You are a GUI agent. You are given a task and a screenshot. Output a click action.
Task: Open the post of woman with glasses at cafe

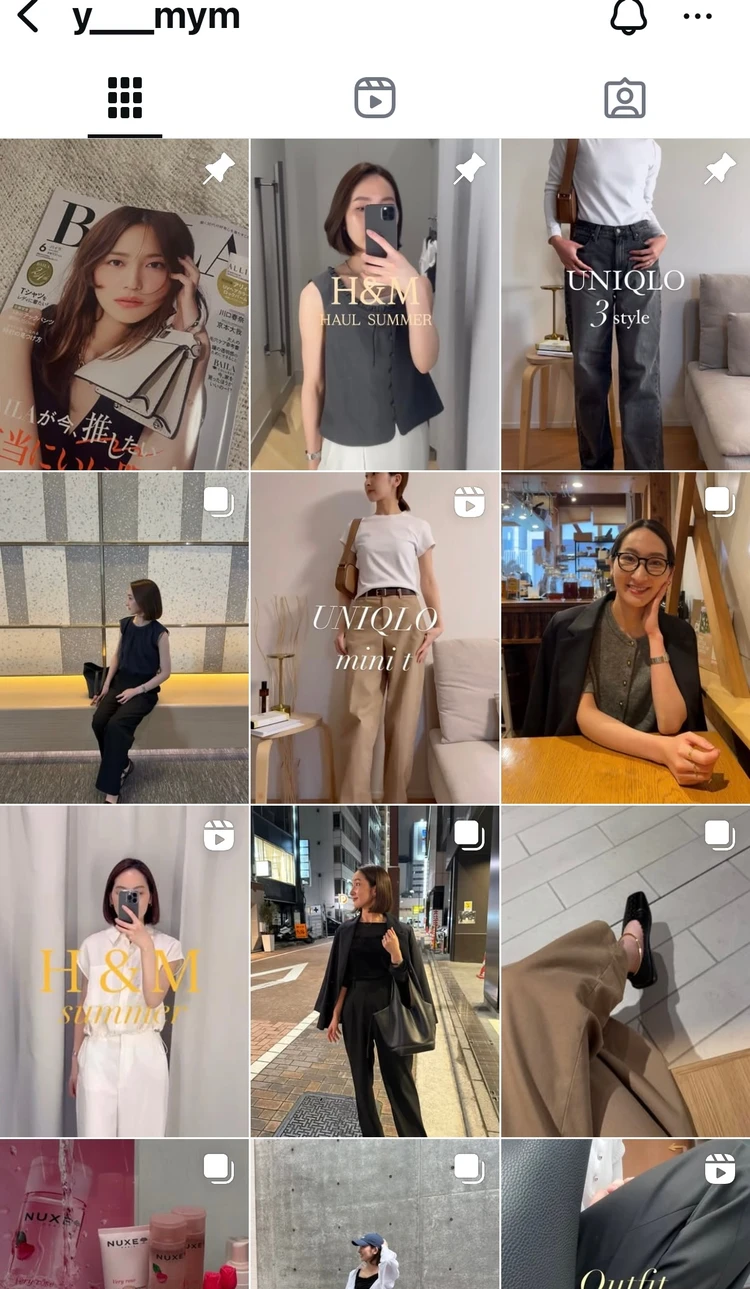pos(626,638)
